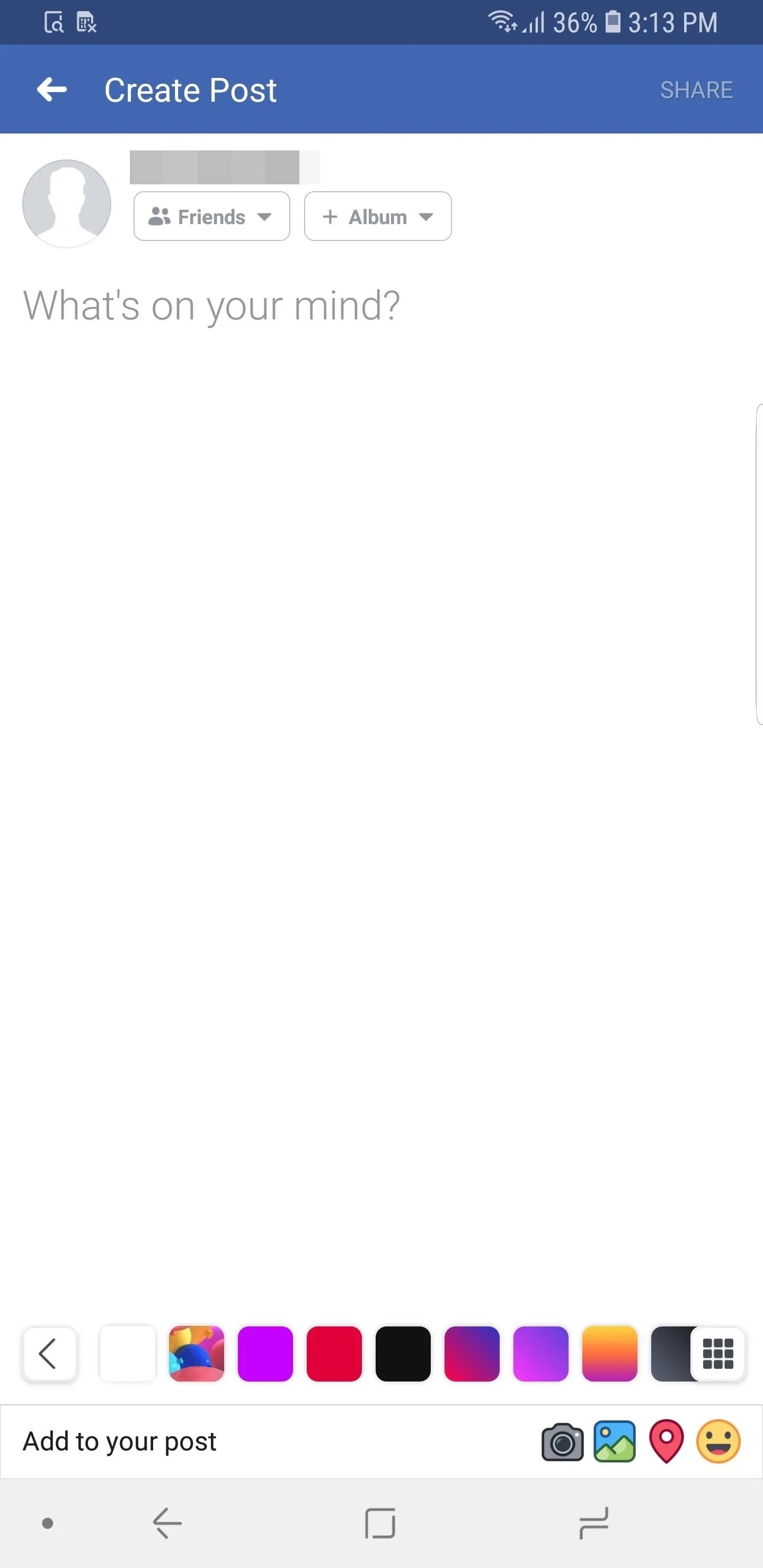Open the full background grid
The image size is (763, 1568).
pyautogui.click(x=718, y=1353)
